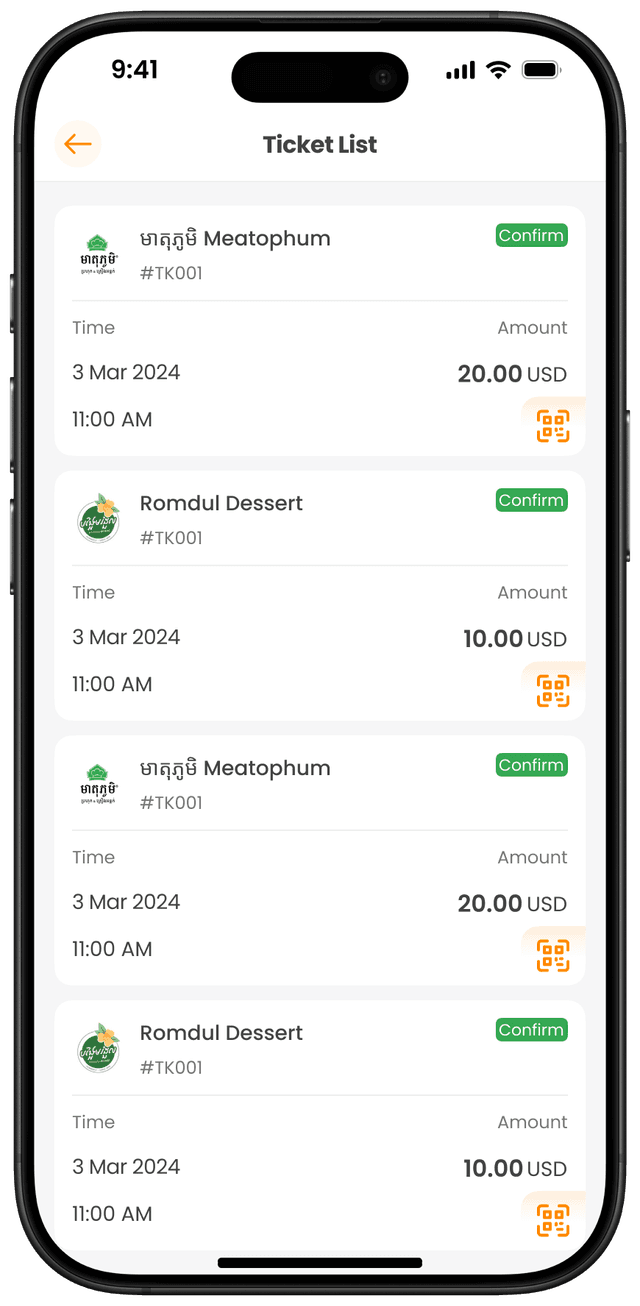Show QR code of the first Meatophum ticket

coord(553,426)
